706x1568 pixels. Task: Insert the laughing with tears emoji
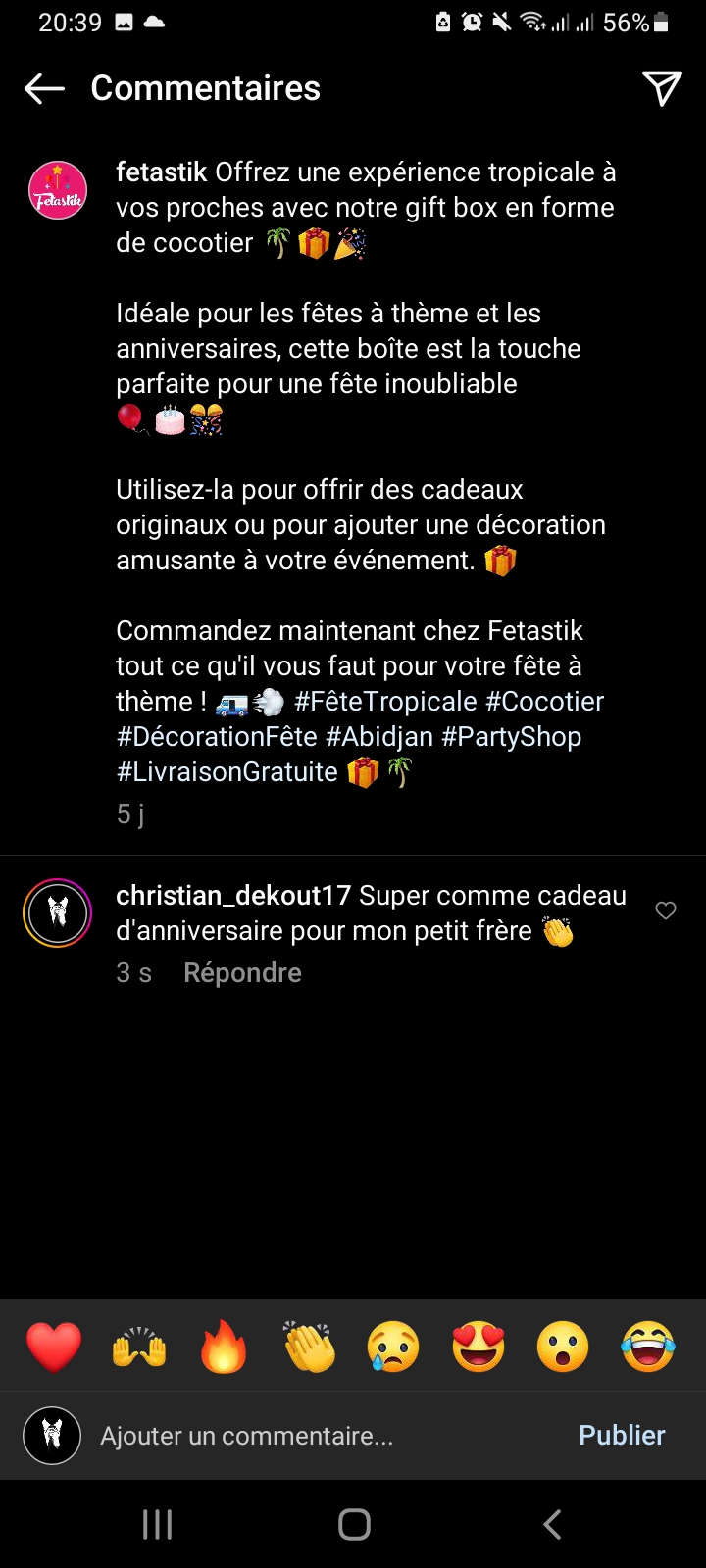point(648,1347)
